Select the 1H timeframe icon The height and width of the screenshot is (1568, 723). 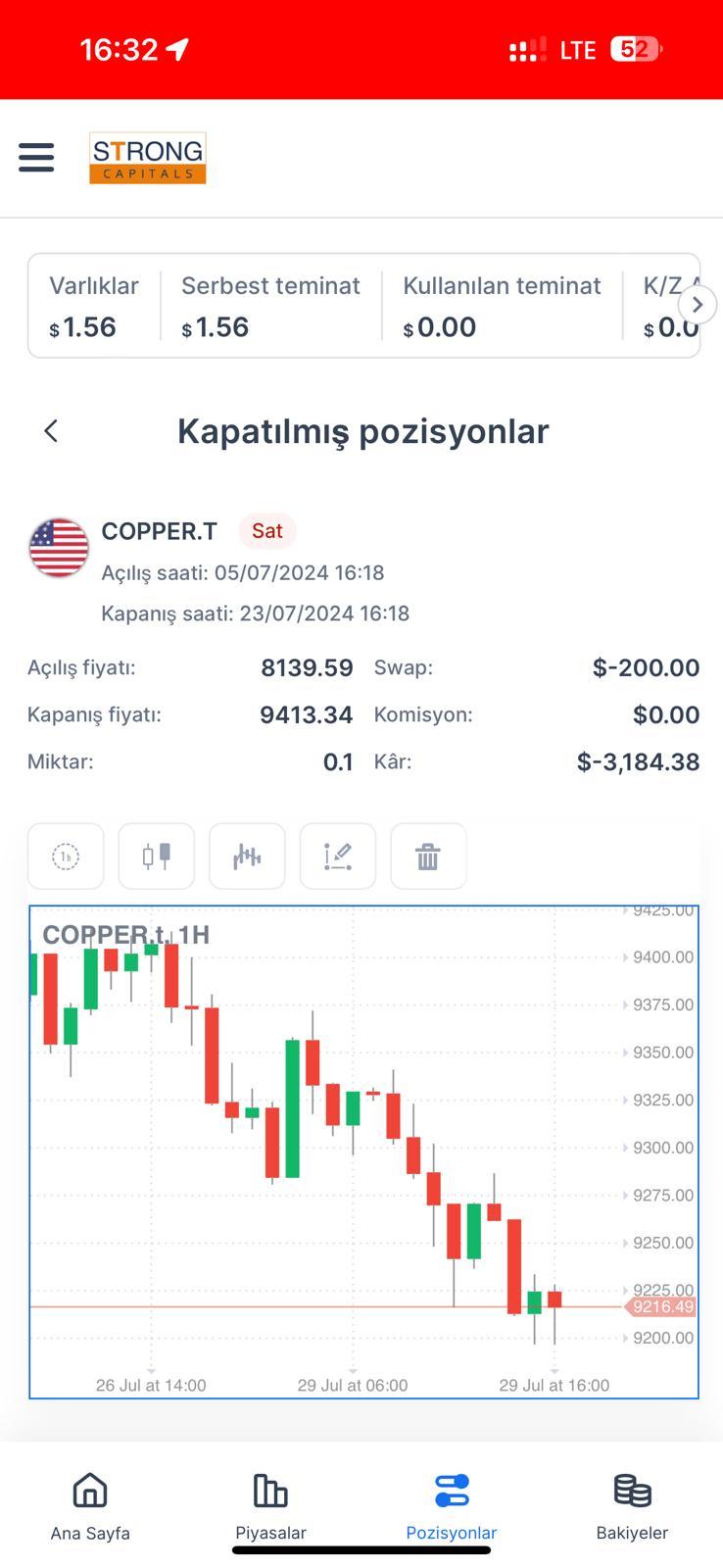pos(65,856)
